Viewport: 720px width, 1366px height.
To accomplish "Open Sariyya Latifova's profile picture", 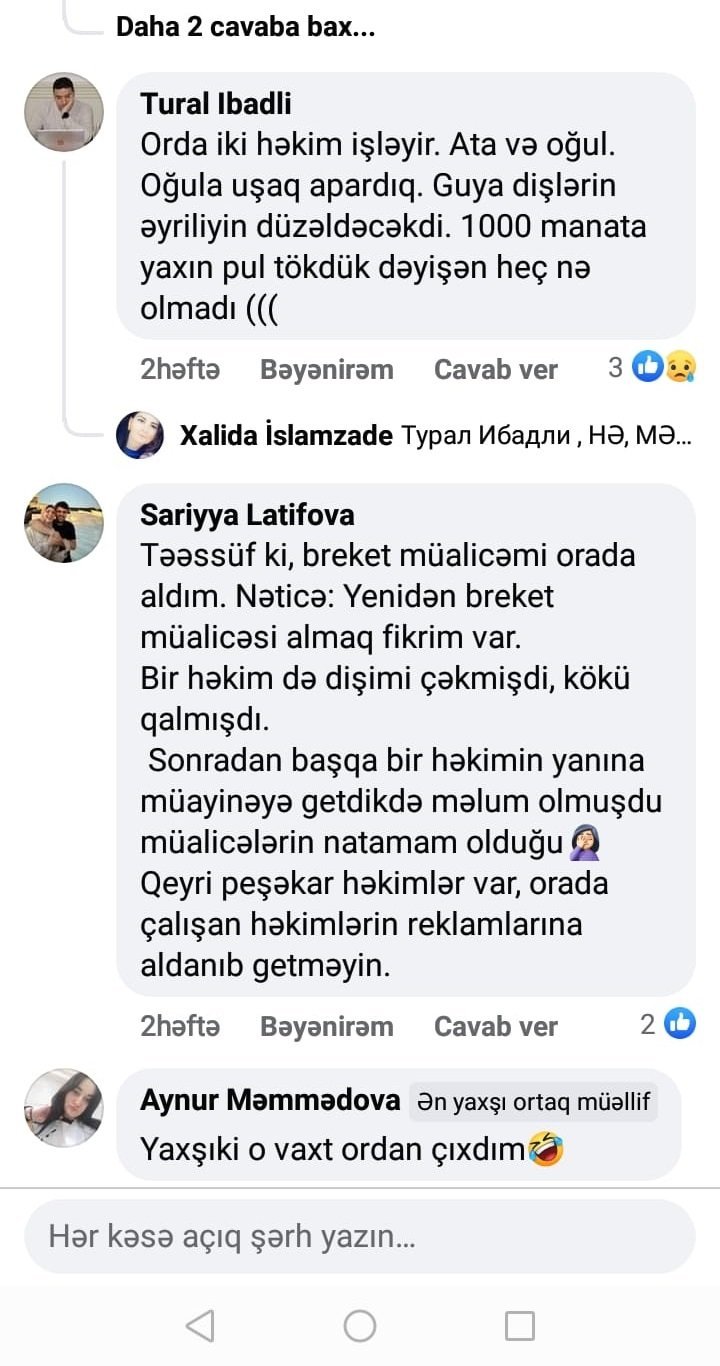I will coord(64,523).
